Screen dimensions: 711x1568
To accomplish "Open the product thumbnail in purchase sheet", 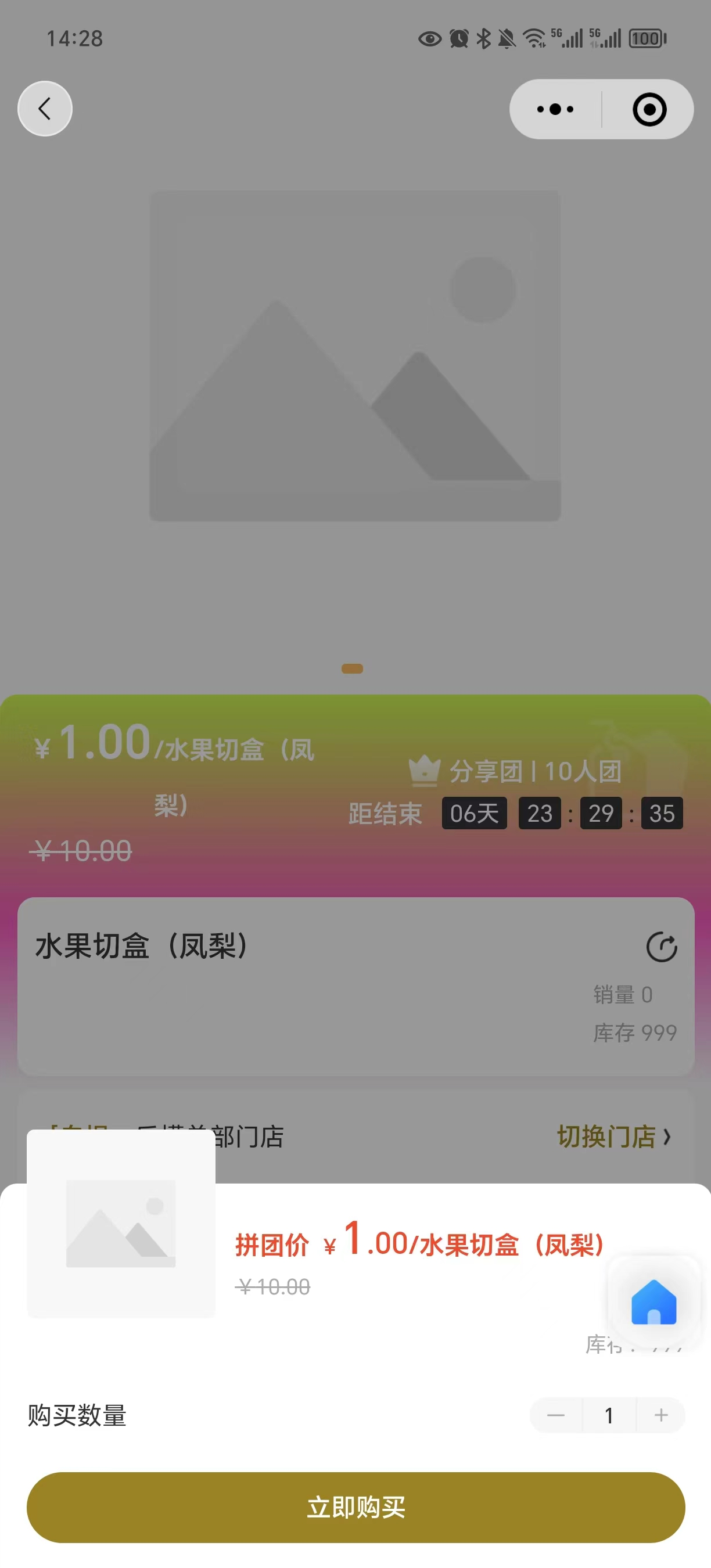I will point(121,1224).
